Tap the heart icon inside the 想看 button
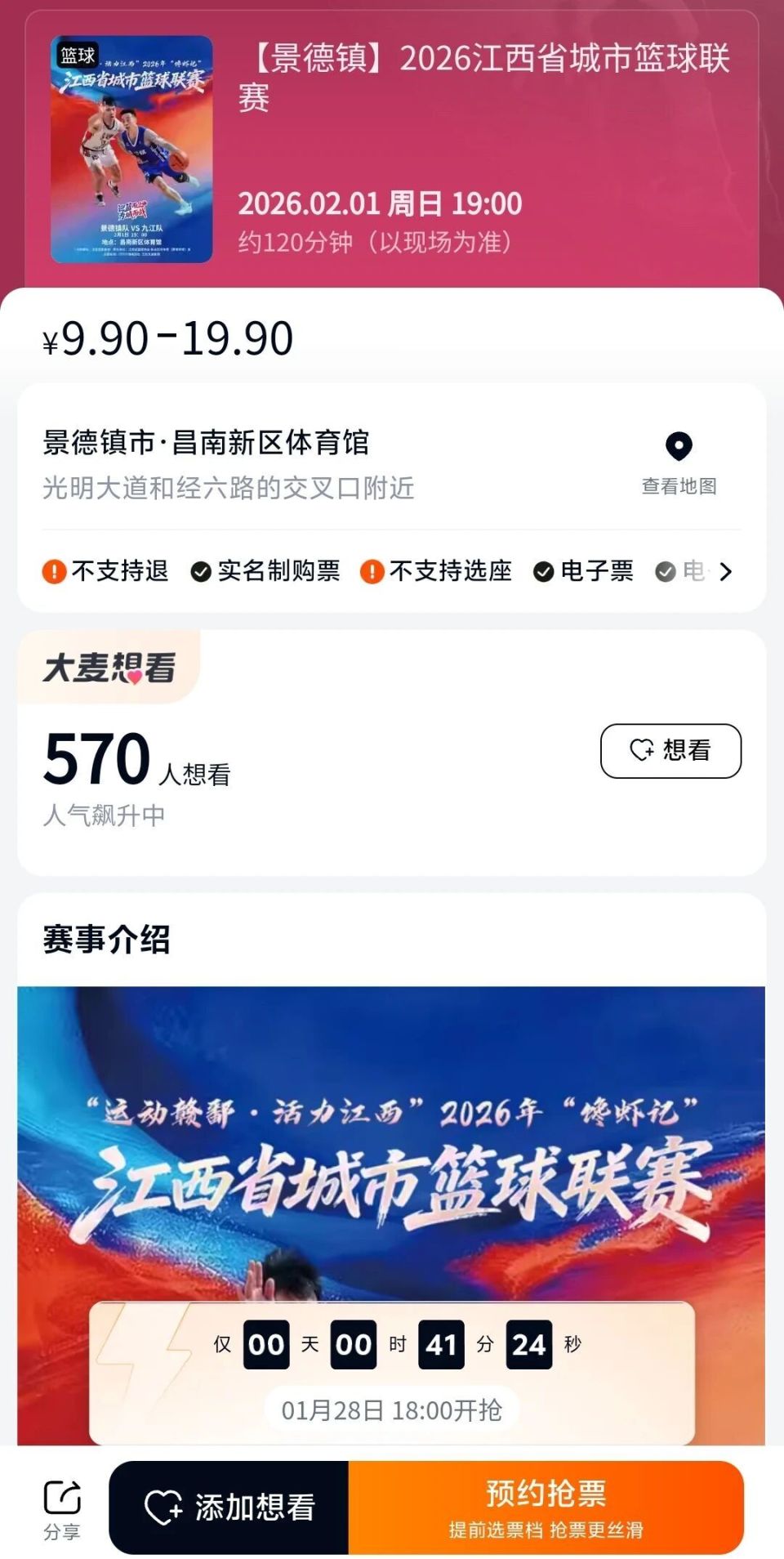Screen dimensions: 784x1559 pos(642,751)
